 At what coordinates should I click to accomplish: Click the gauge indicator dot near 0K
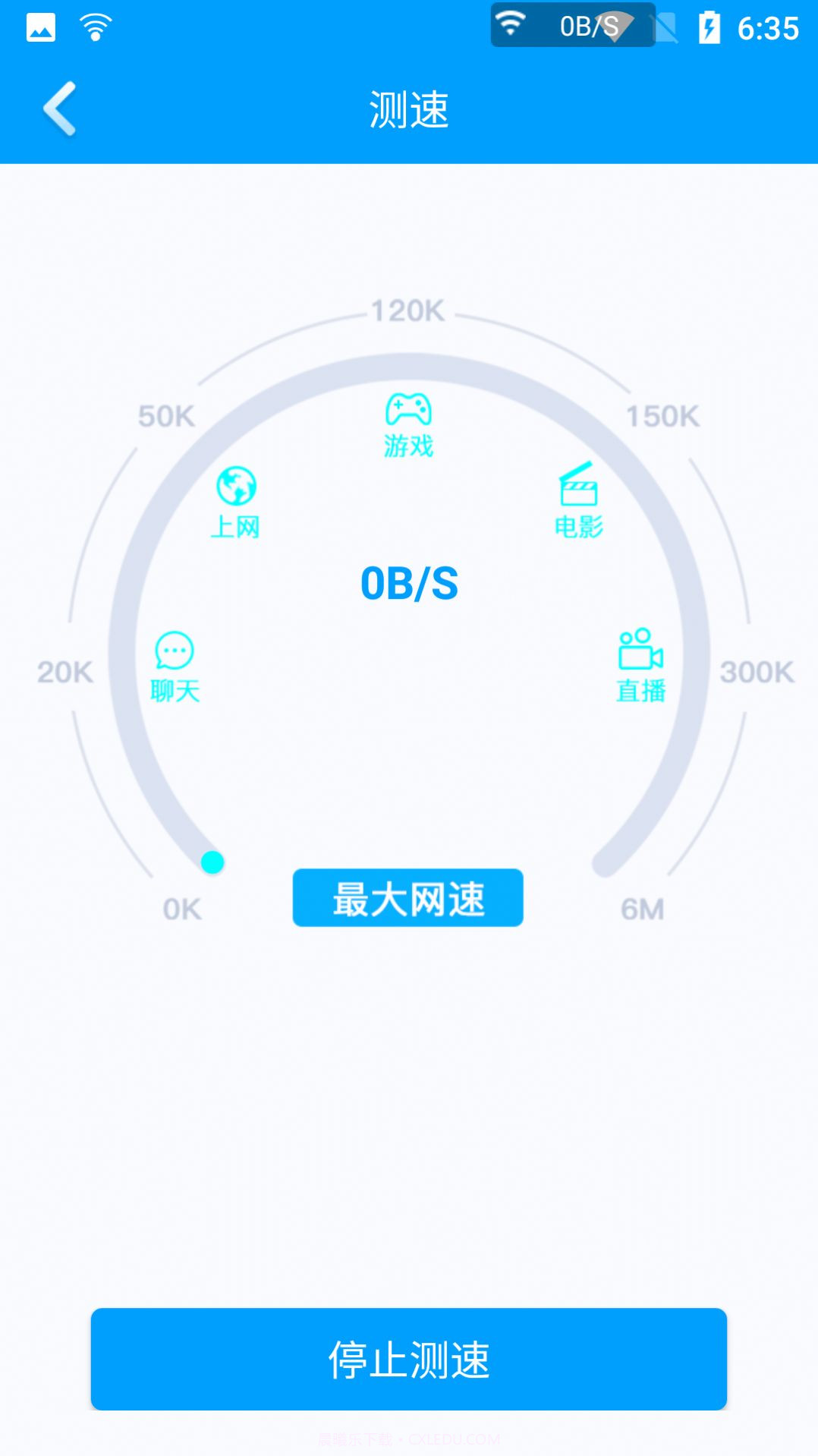point(213,862)
